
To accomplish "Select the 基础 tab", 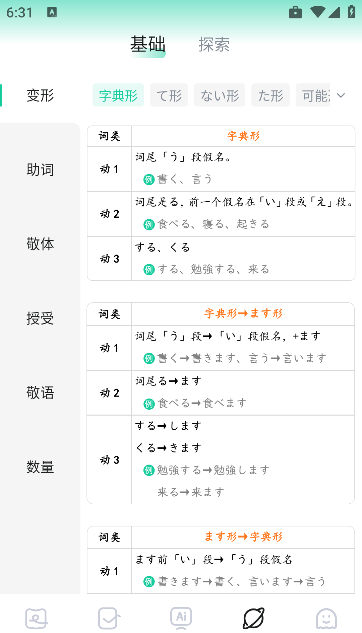I will pyautogui.click(x=148, y=44).
